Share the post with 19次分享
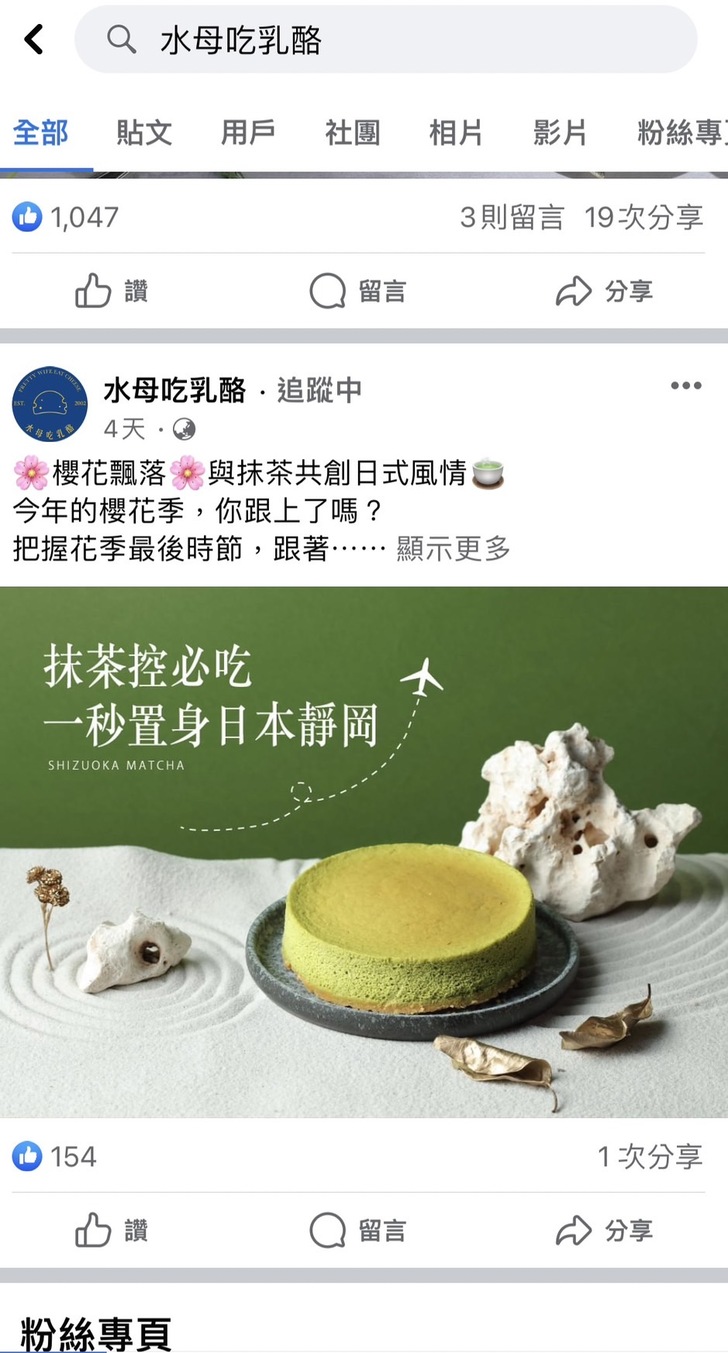The height and width of the screenshot is (1353, 728). coord(604,292)
